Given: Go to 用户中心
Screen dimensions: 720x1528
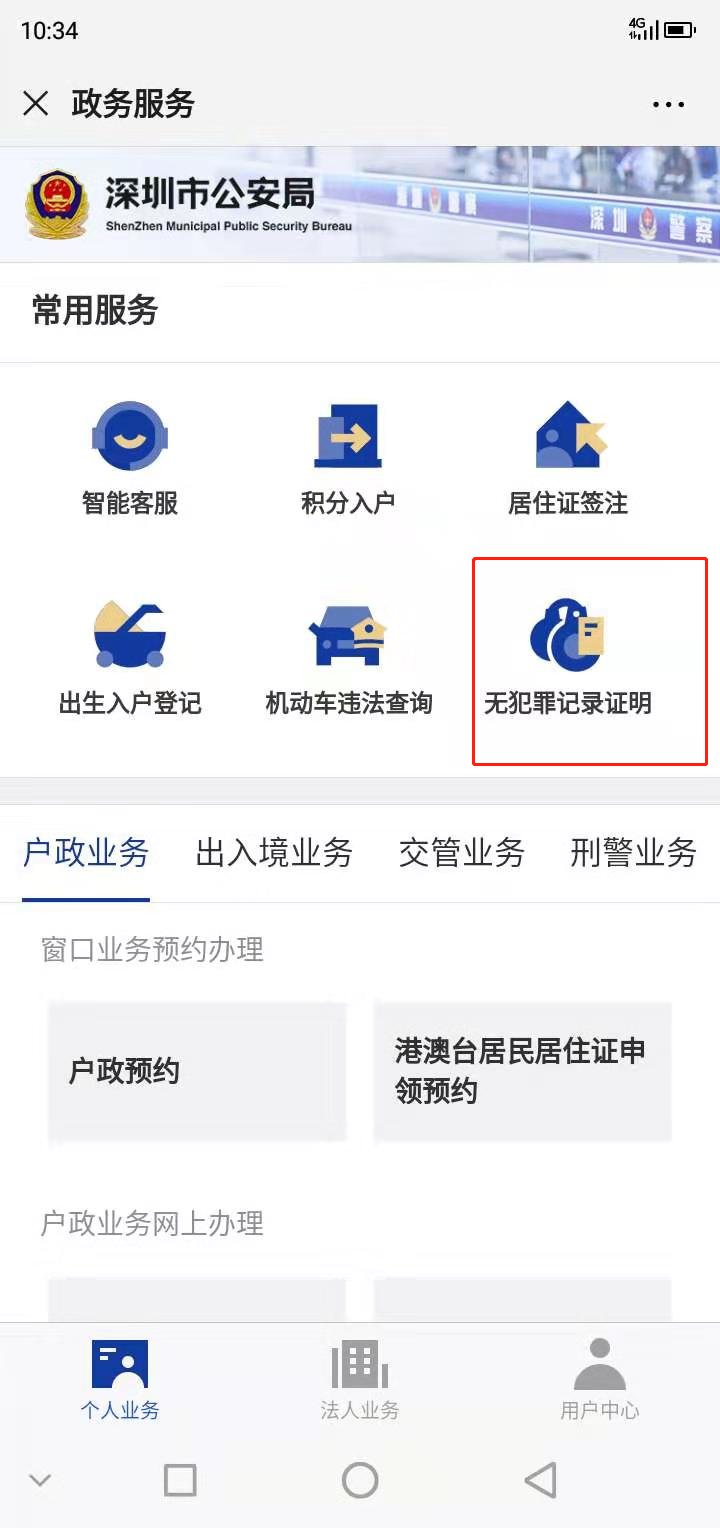Looking at the screenshot, I should 599,1380.
